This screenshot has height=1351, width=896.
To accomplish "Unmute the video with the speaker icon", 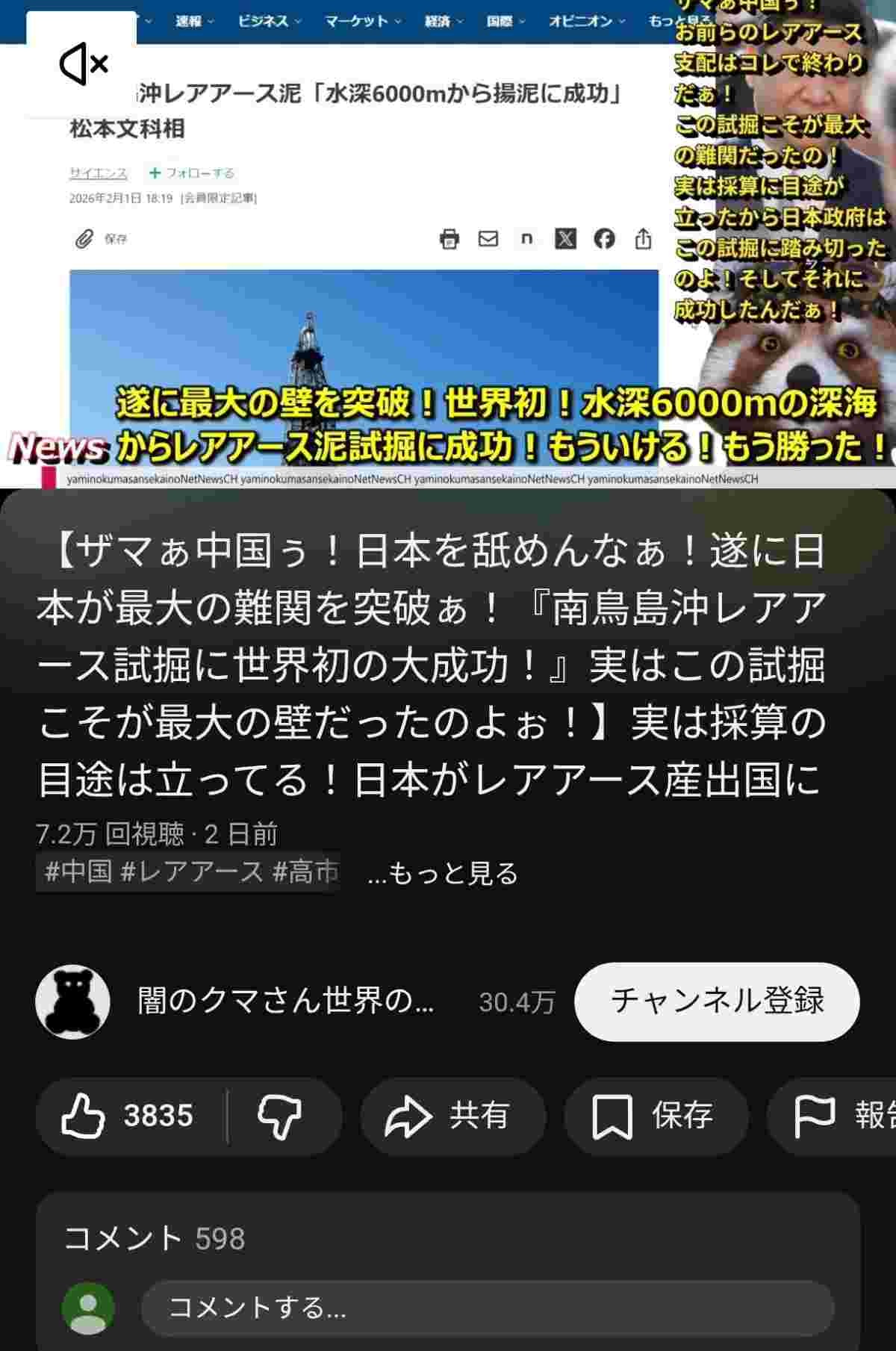I will [x=82, y=64].
